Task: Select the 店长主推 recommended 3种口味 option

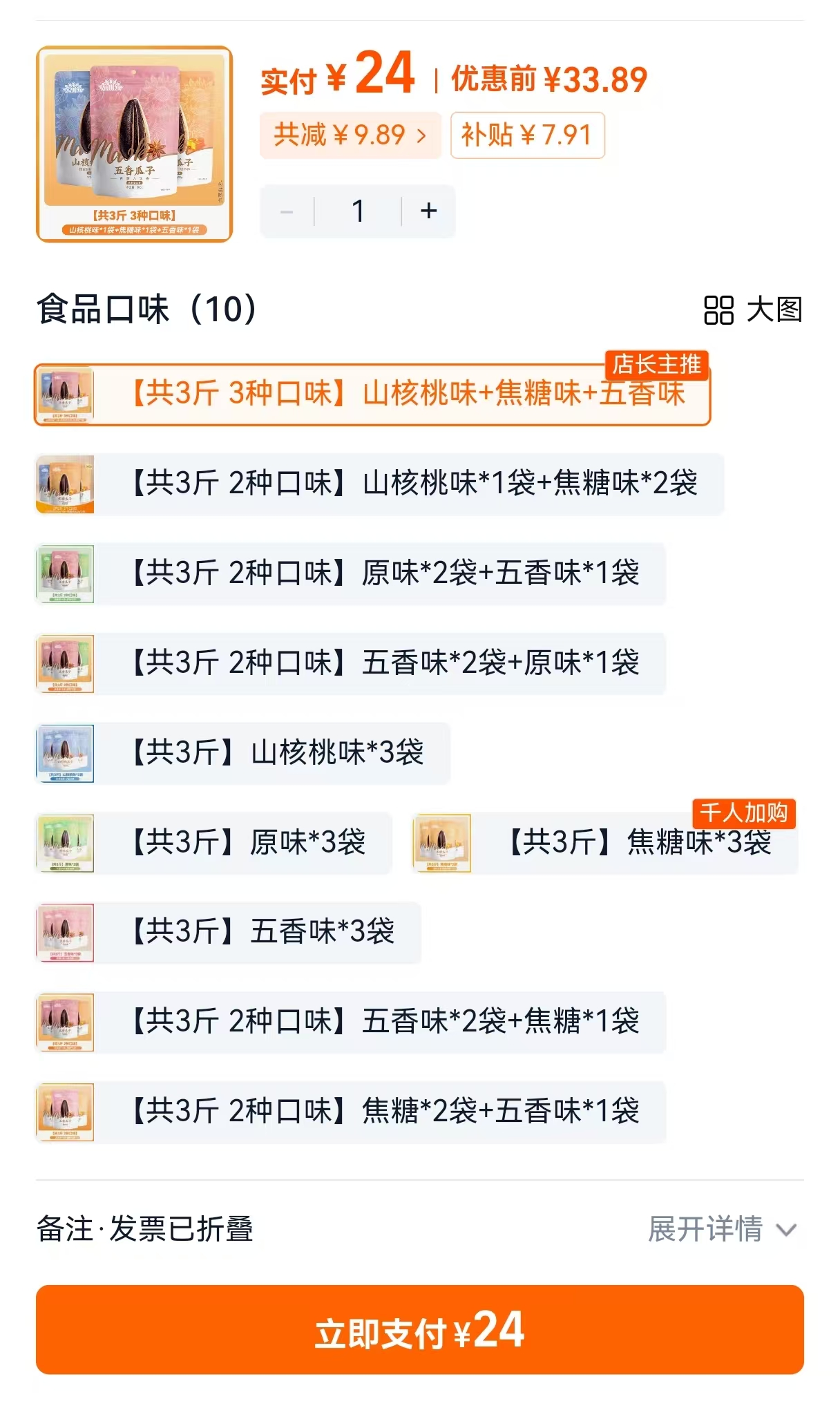Action: (373, 394)
